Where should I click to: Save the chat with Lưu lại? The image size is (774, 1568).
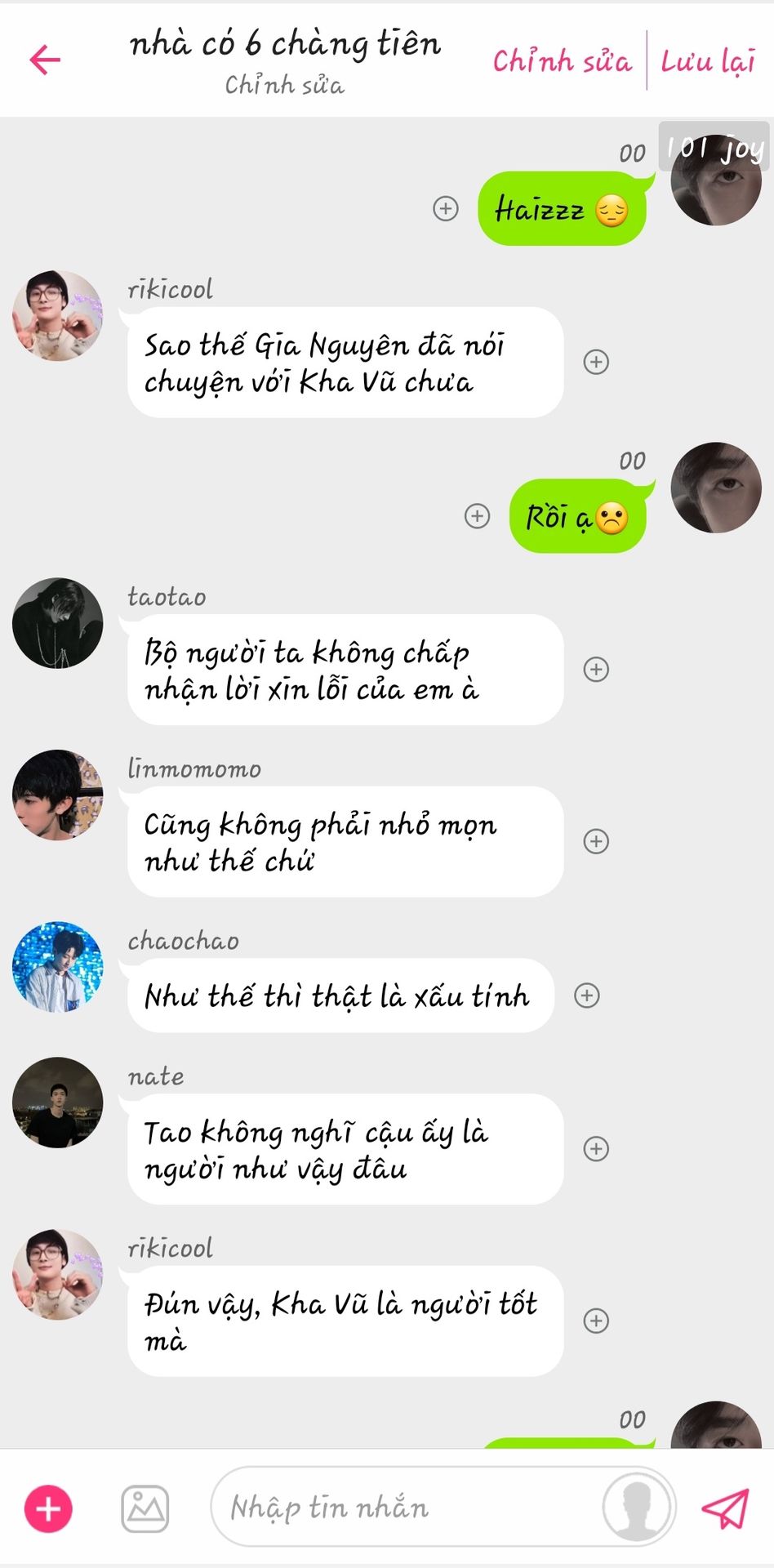(x=707, y=61)
